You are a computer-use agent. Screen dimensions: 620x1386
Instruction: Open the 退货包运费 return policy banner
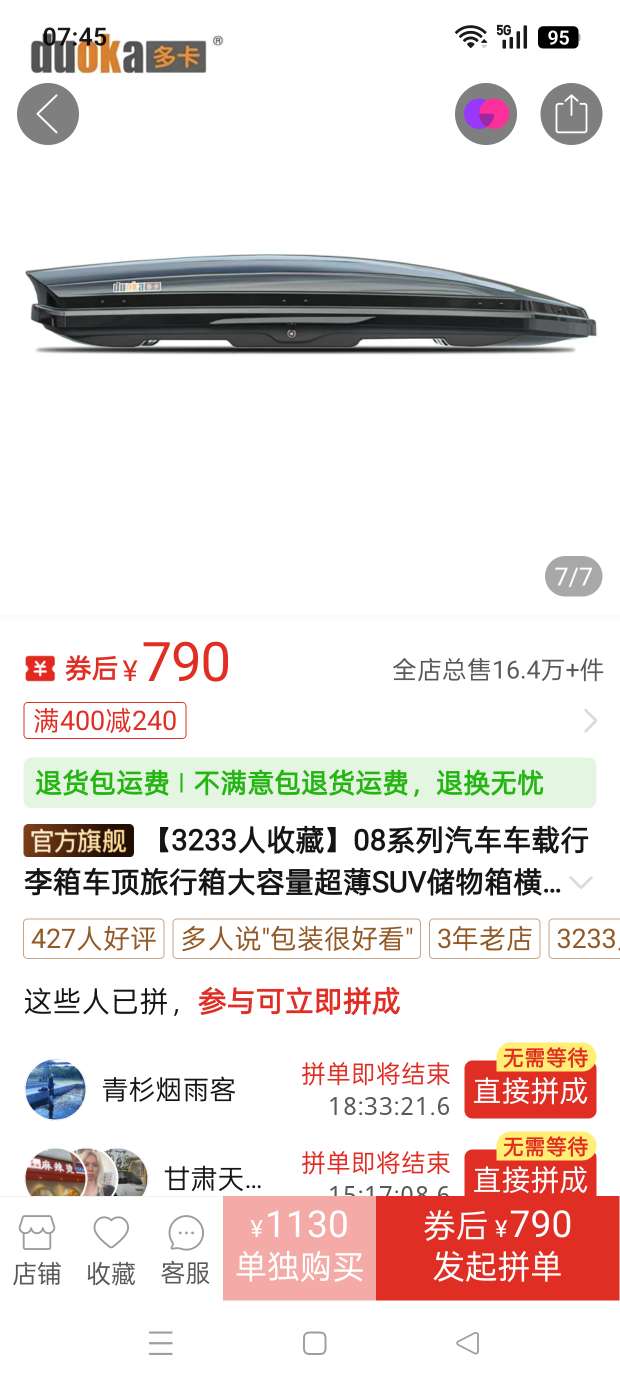pos(310,783)
